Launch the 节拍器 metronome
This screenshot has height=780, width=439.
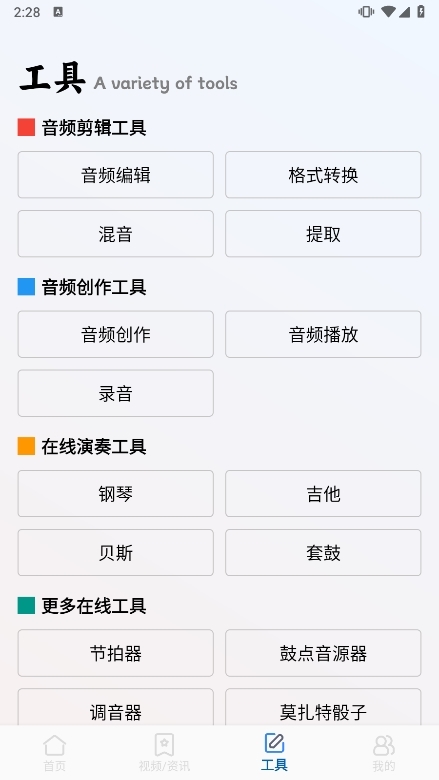tap(115, 653)
